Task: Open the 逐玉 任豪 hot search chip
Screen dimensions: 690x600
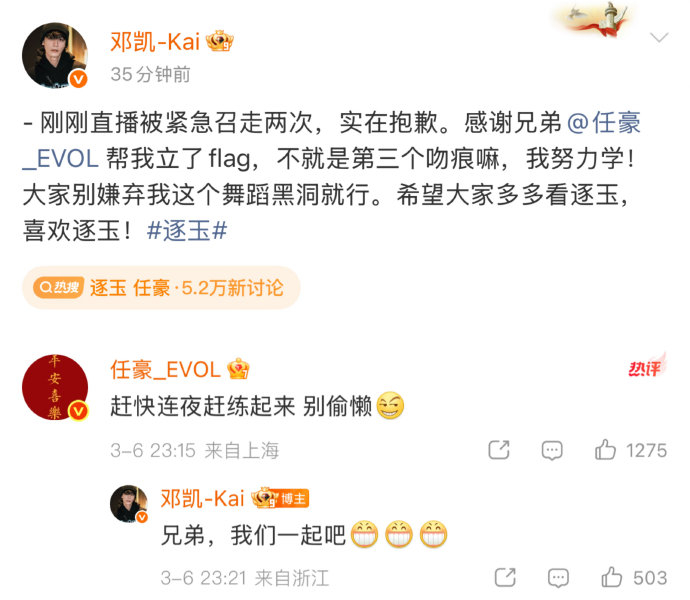Action: (x=160, y=288)
